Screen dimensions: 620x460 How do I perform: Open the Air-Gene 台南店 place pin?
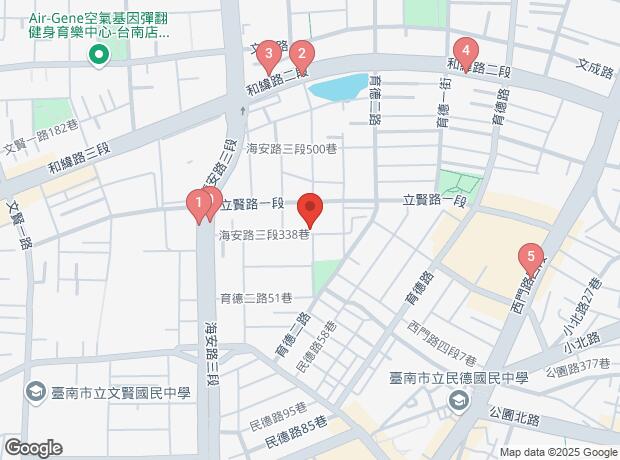(x=98, y=56)
